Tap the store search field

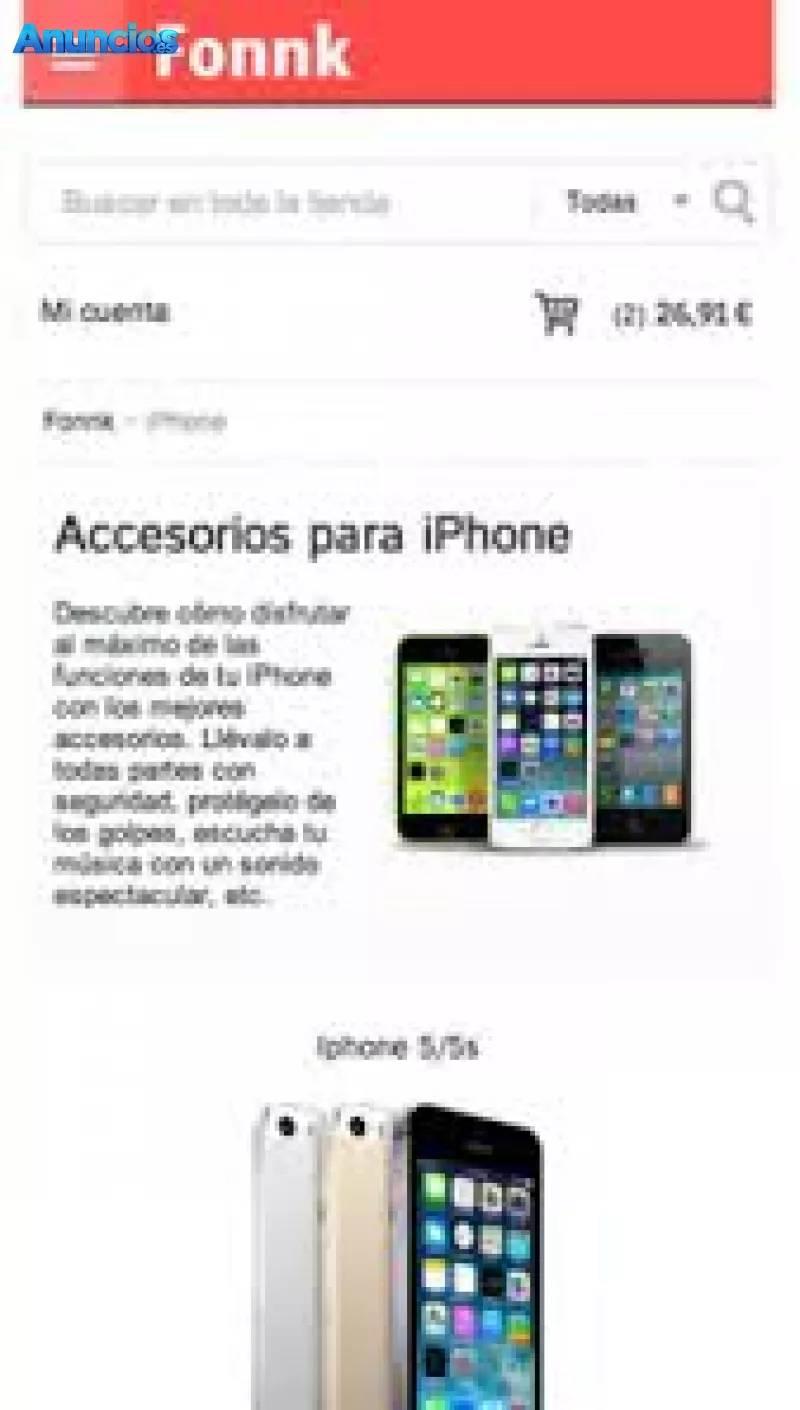(x=280, y=202)
